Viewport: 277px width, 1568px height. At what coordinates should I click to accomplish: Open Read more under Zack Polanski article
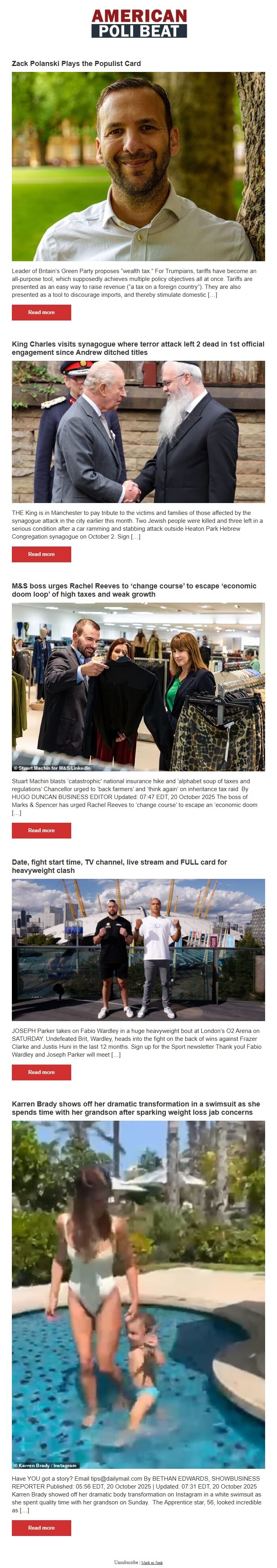[x=42, y=312]
